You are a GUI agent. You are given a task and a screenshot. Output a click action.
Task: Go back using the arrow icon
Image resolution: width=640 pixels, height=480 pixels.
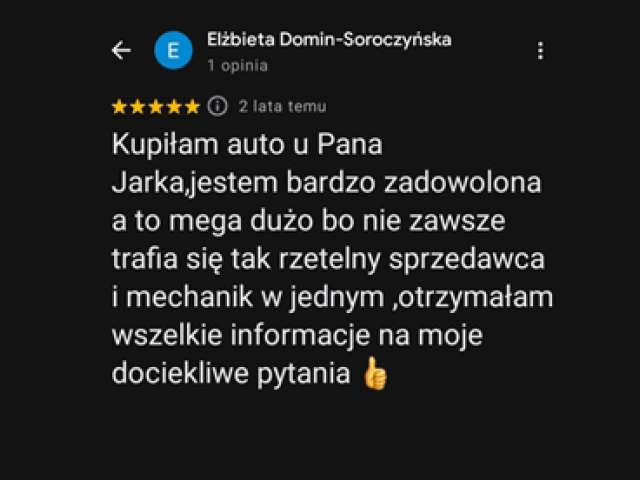[x=121, y=51]
